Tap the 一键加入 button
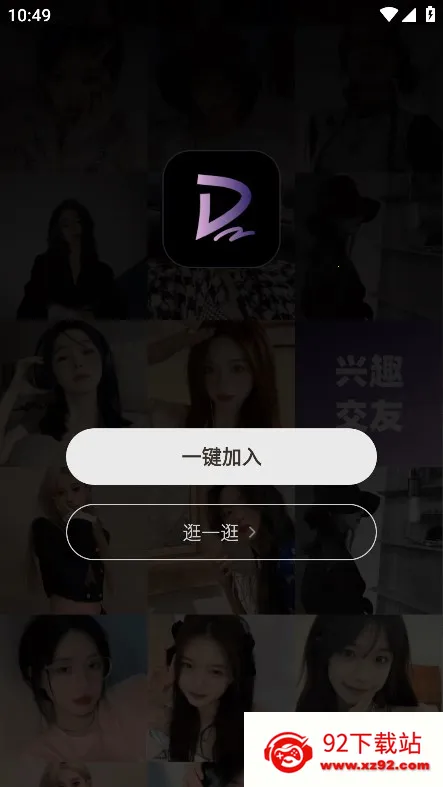The image size is (443, 787). [221, 457]
